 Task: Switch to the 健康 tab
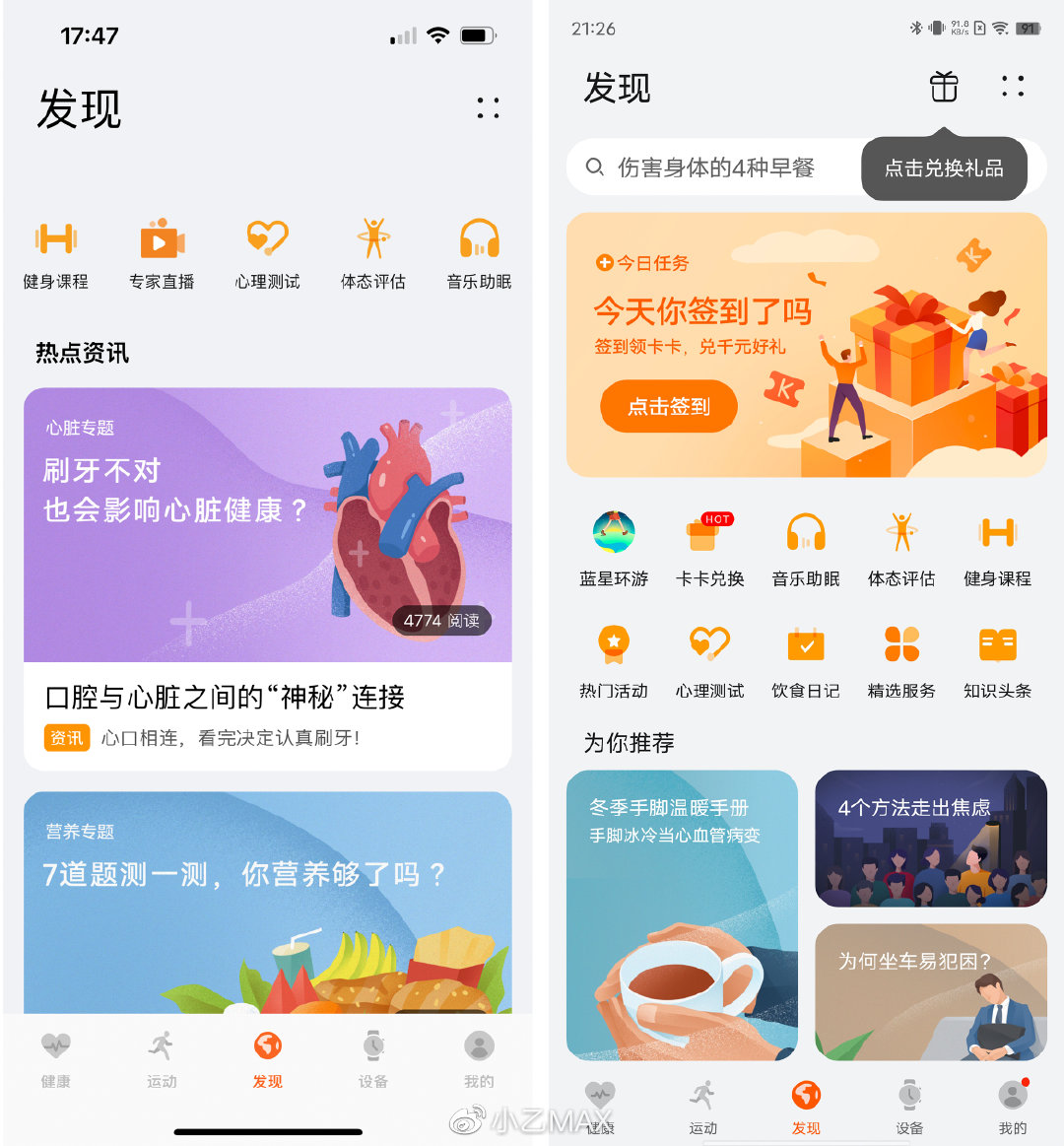tap(56, 1062)
